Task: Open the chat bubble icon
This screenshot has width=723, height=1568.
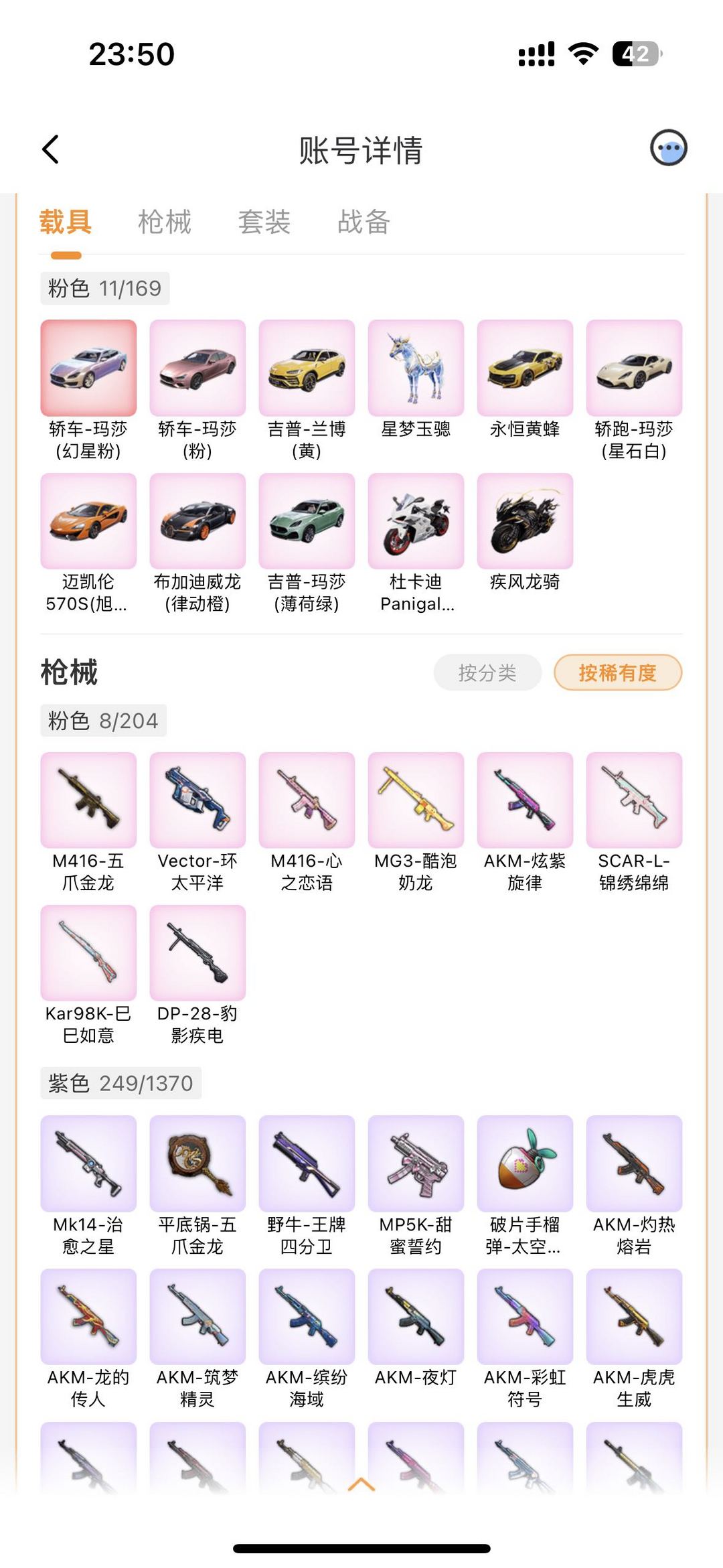Action: coord(668,148)
